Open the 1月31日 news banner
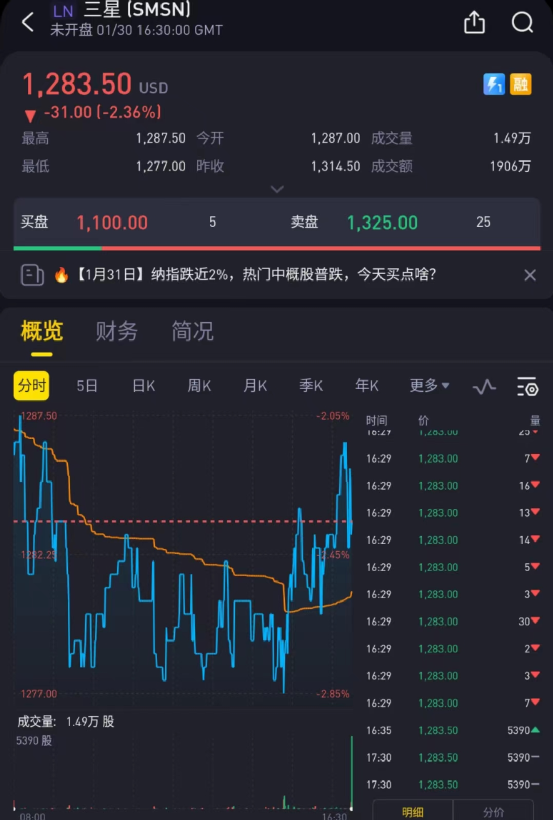The width and height of the screenshot is (553, 820). click(x=256, y=274)
